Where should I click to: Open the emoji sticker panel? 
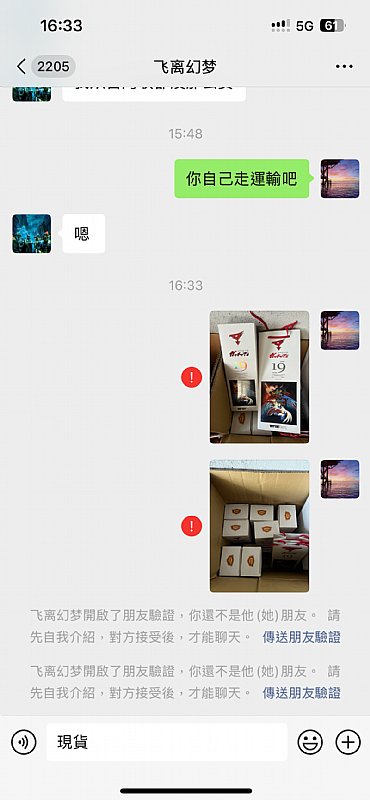(310, 742)
